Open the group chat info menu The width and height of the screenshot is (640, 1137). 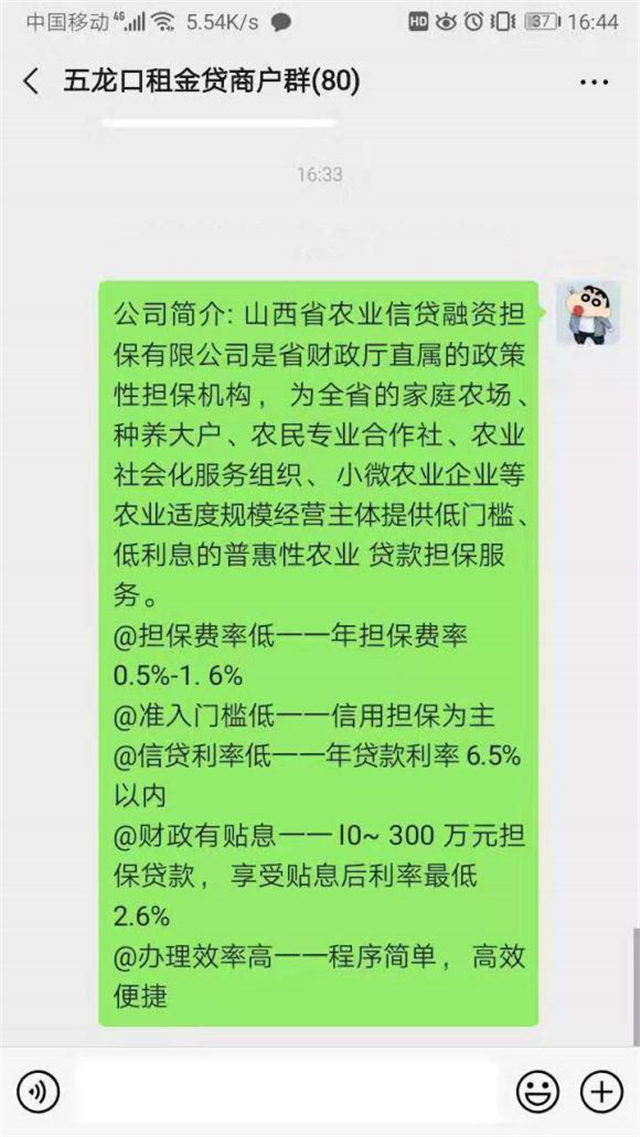(x=593, y=82)
